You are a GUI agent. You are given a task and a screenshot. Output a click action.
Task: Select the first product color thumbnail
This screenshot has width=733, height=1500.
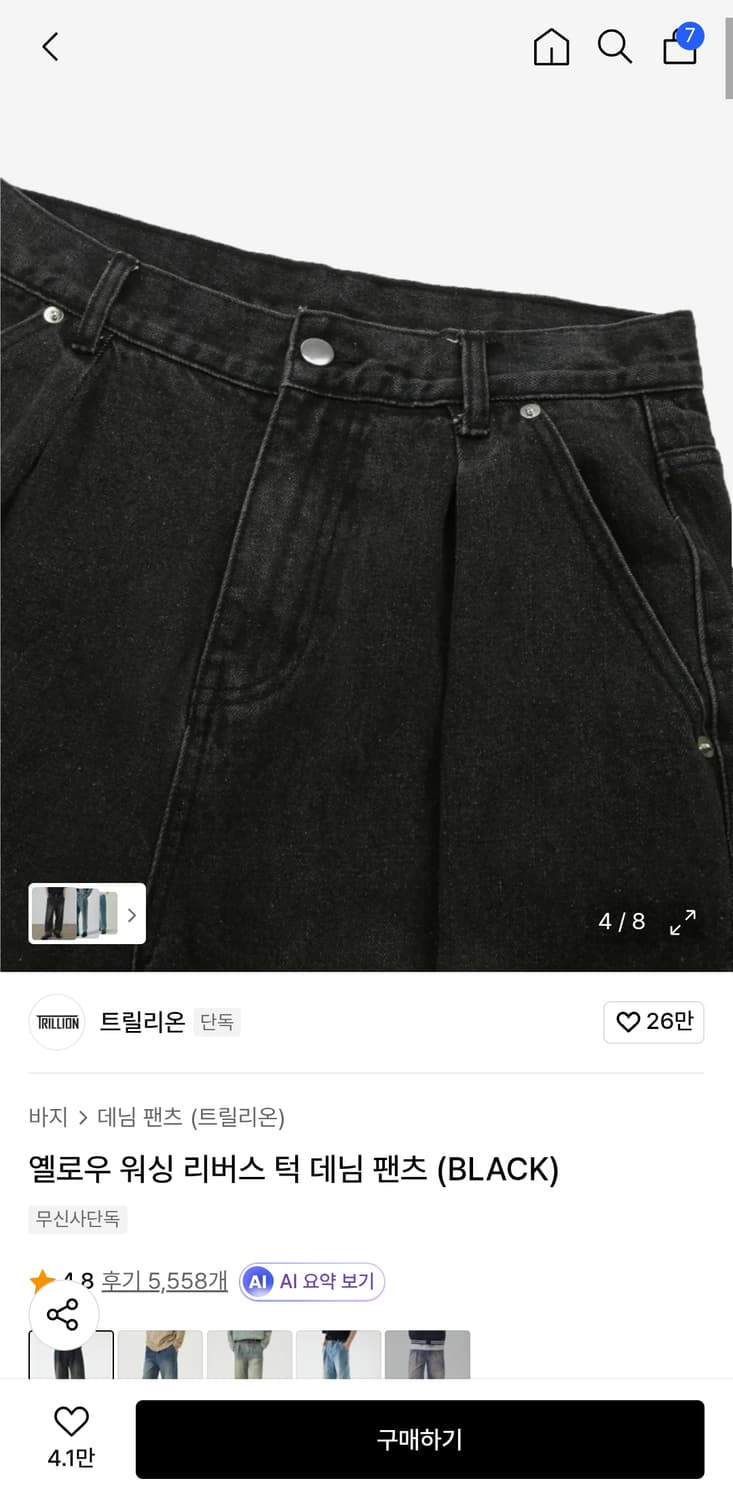point(71,1355)
